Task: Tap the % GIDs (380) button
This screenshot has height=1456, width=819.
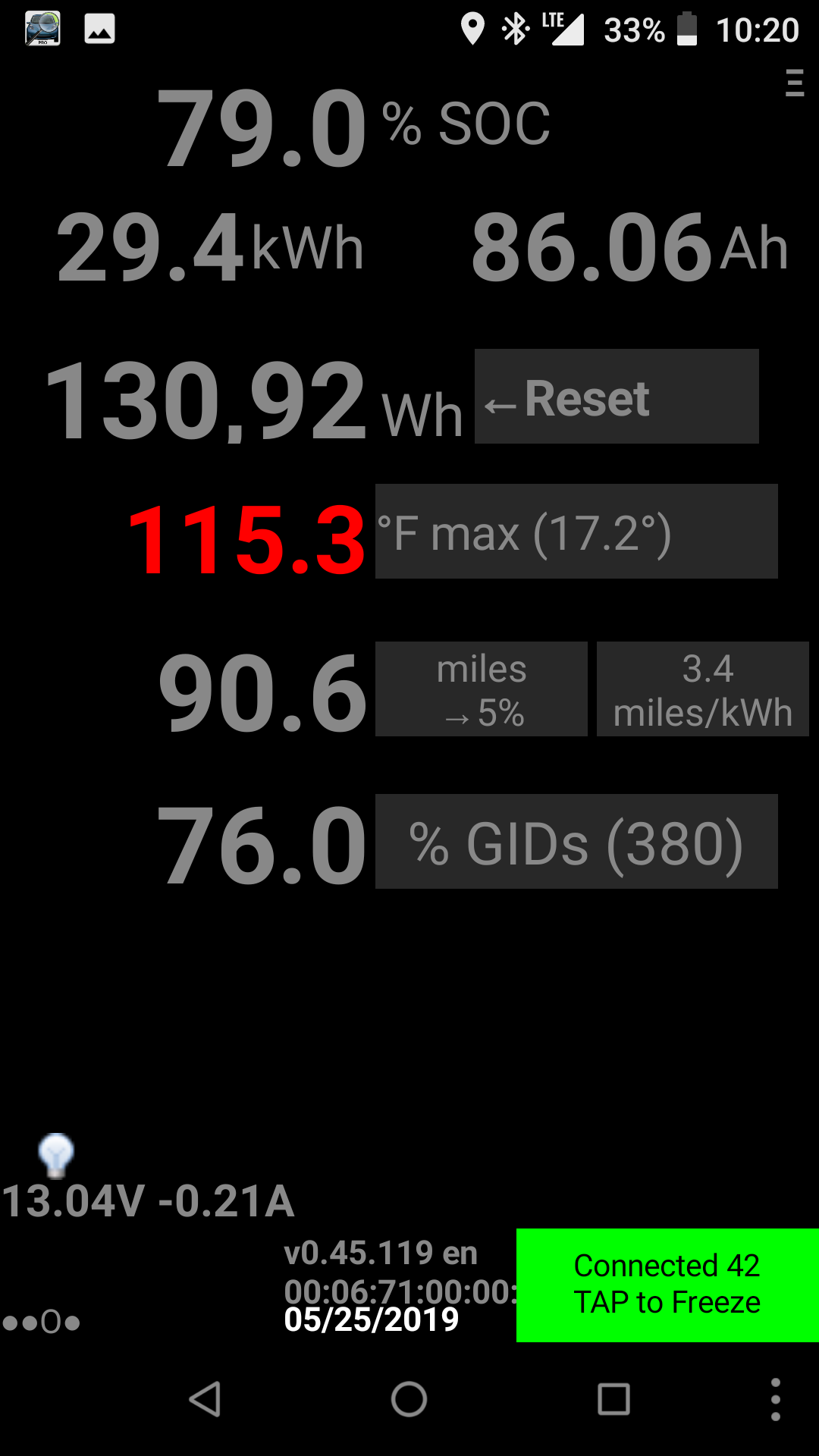Action: [576, 842]
